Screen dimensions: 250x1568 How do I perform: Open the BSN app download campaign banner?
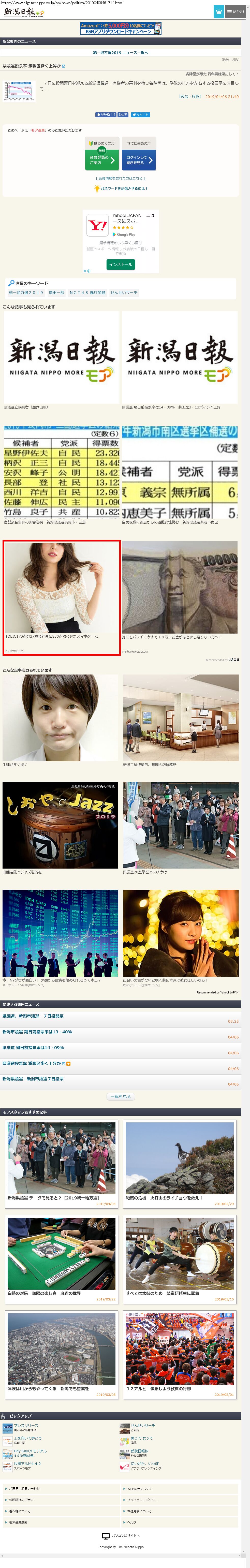[x=121, y=28]
